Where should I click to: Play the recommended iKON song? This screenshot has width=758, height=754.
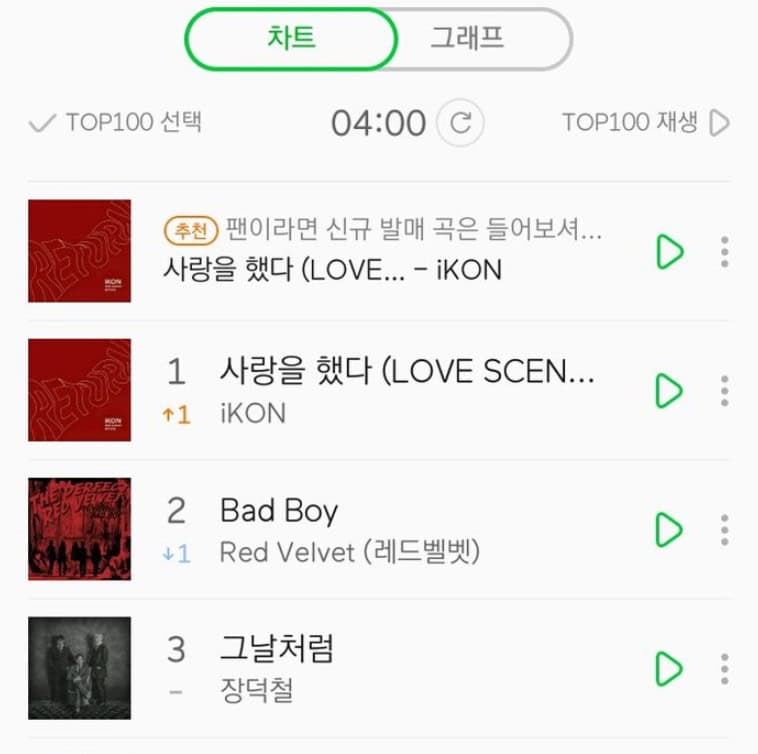click(x=669, y=252)
